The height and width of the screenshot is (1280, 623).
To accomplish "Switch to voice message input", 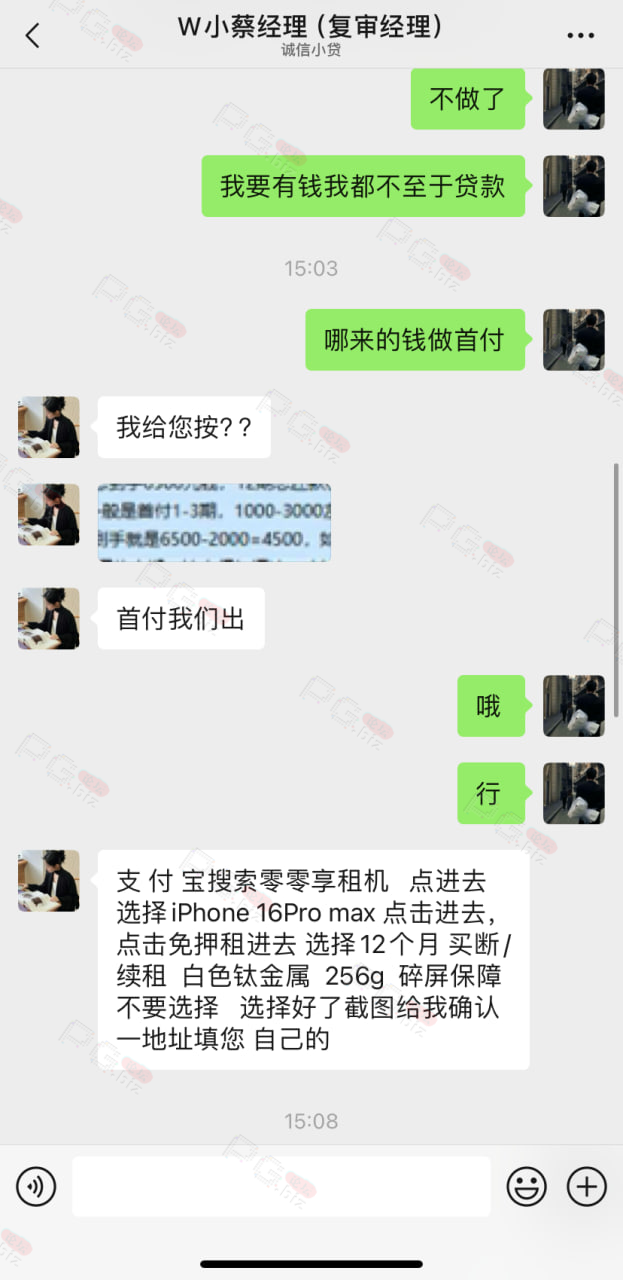I will pyautogui.click(x=36, y=1187).
